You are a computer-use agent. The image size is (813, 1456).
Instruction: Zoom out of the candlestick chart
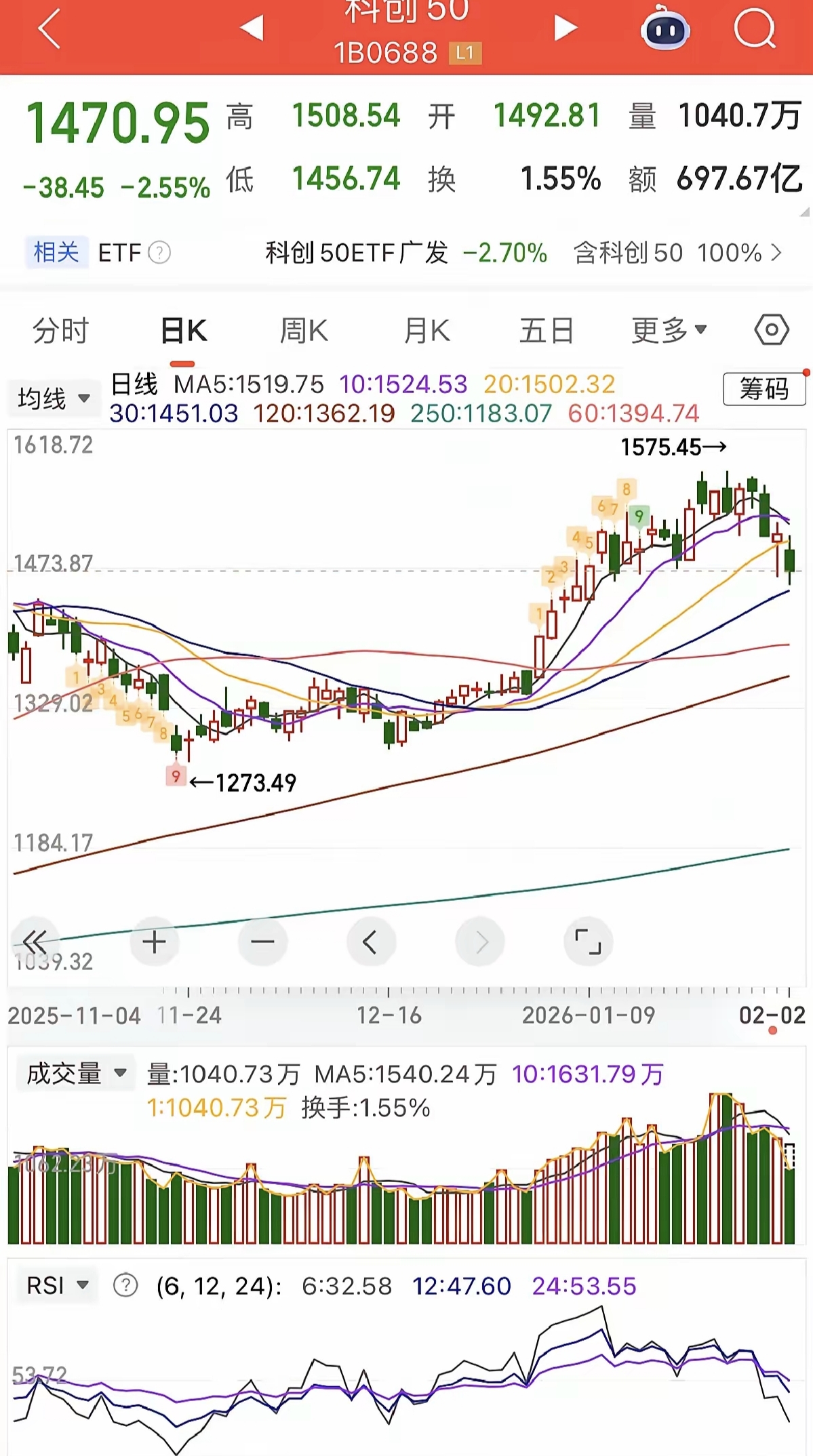tap(262, 941)
